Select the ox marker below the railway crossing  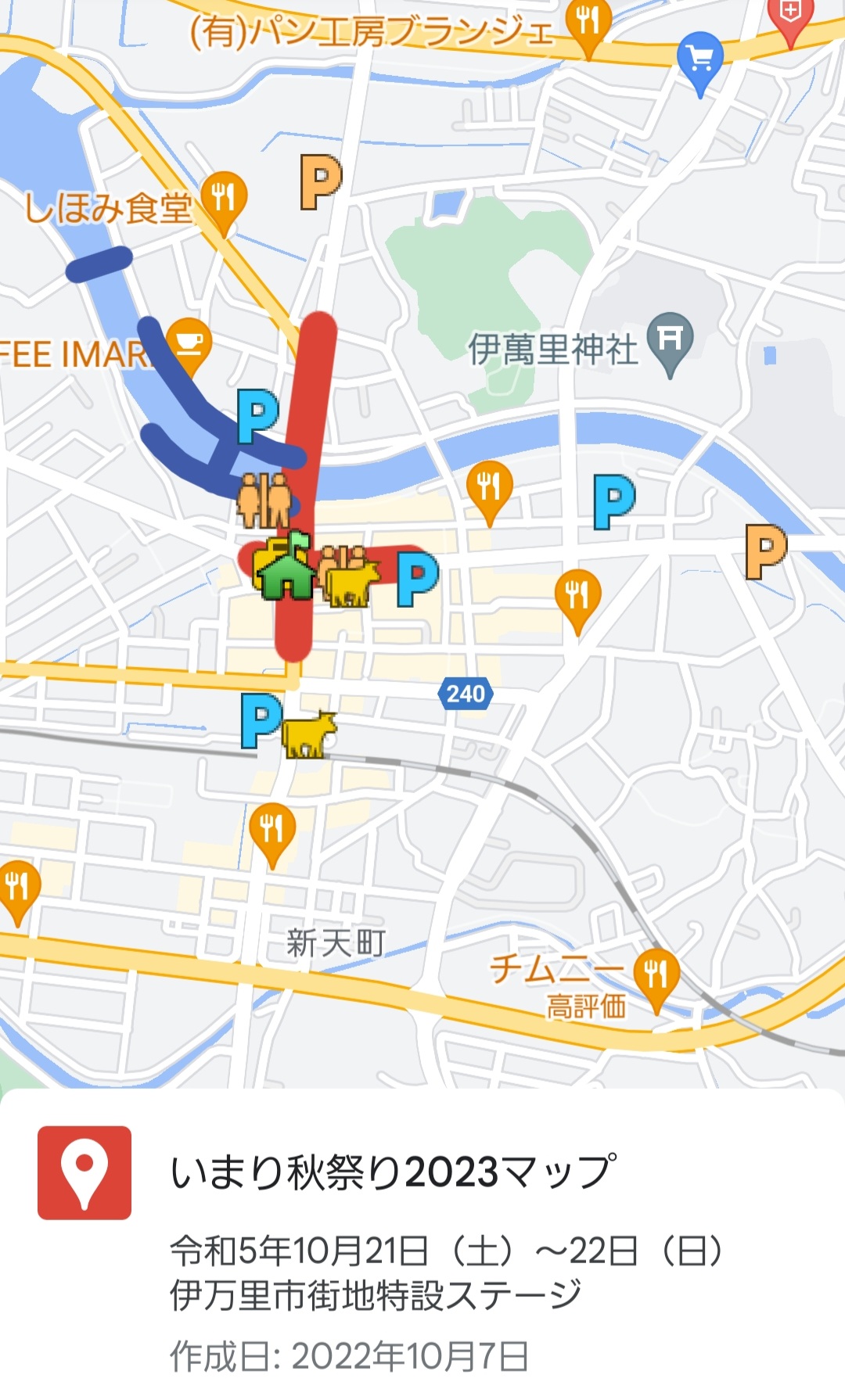coord(308,736)
